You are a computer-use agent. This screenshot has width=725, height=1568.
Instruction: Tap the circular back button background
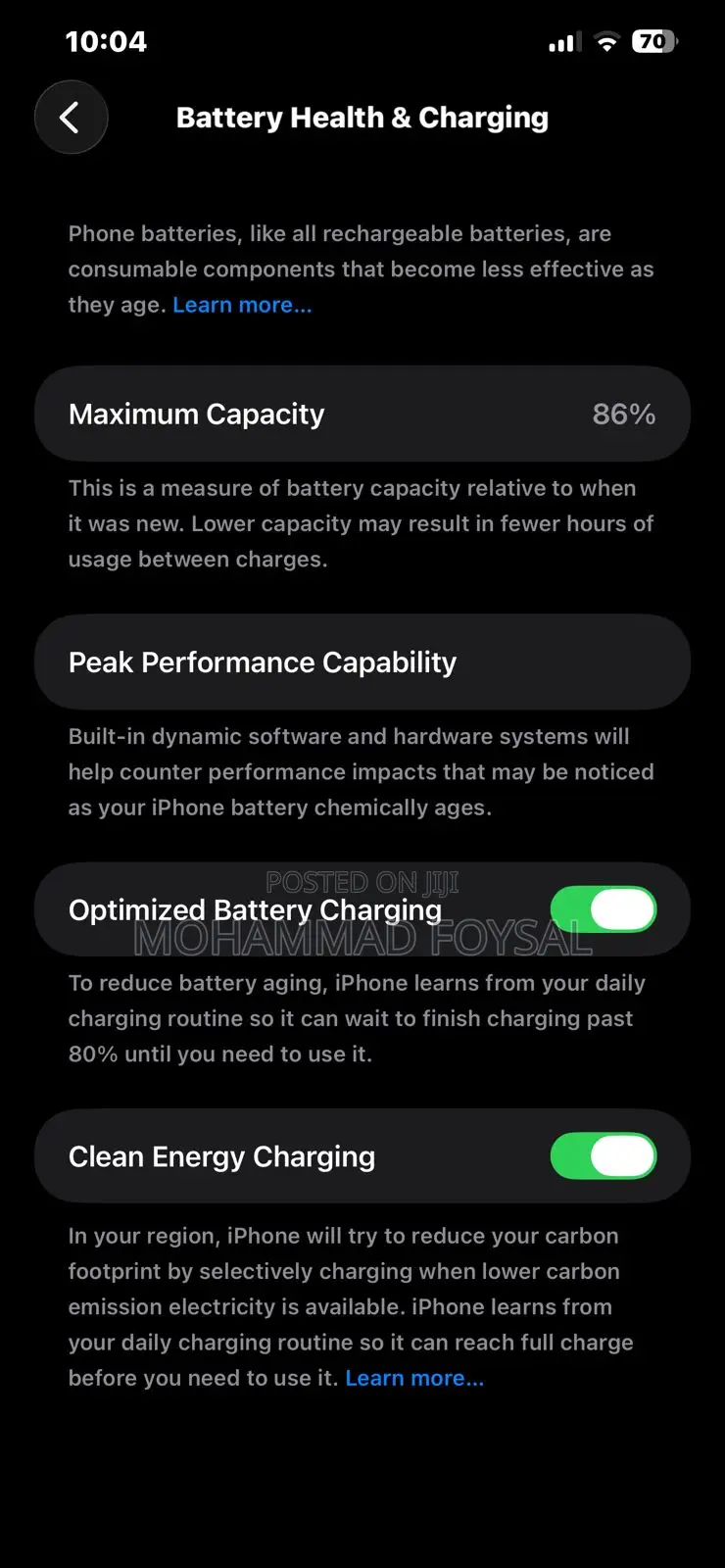coord(71,117)
